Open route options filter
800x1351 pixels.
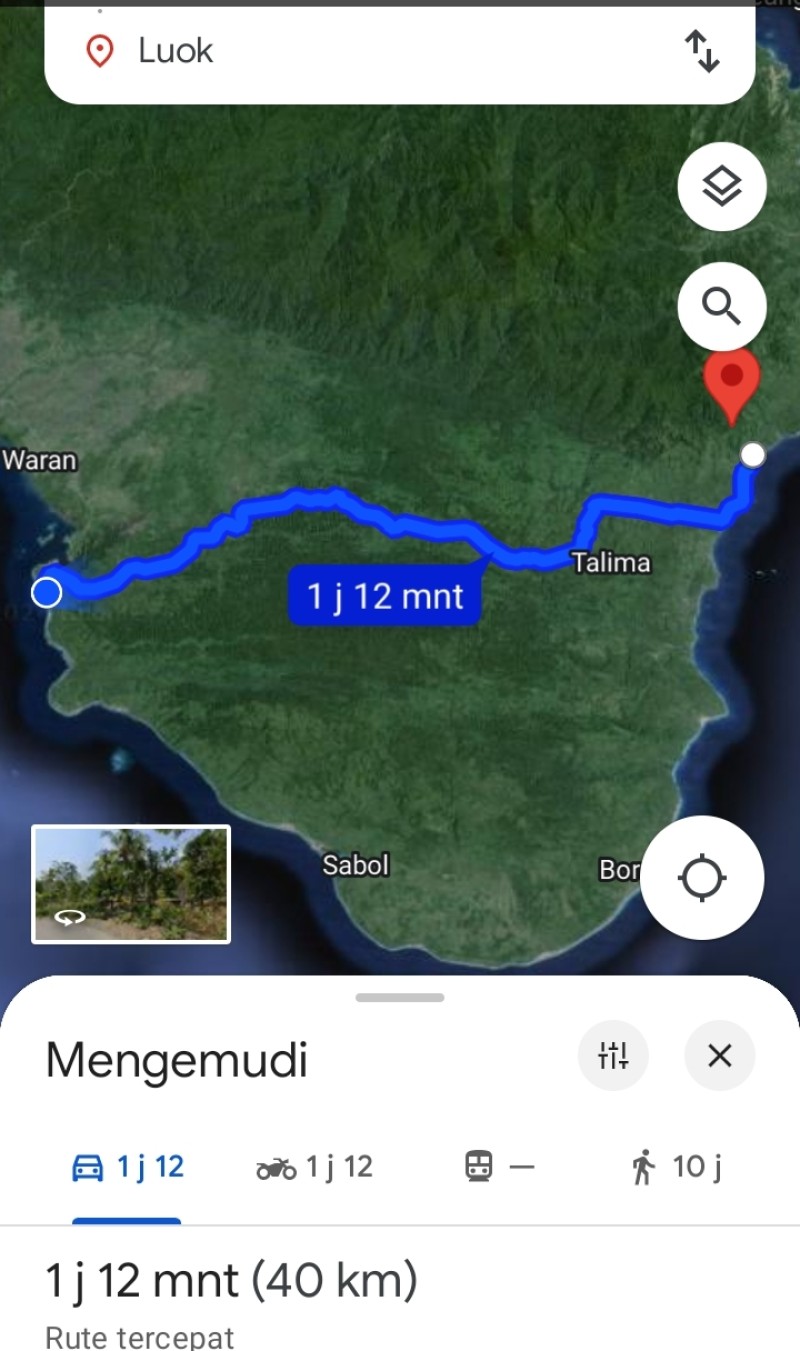click(x=613, y=1055)
